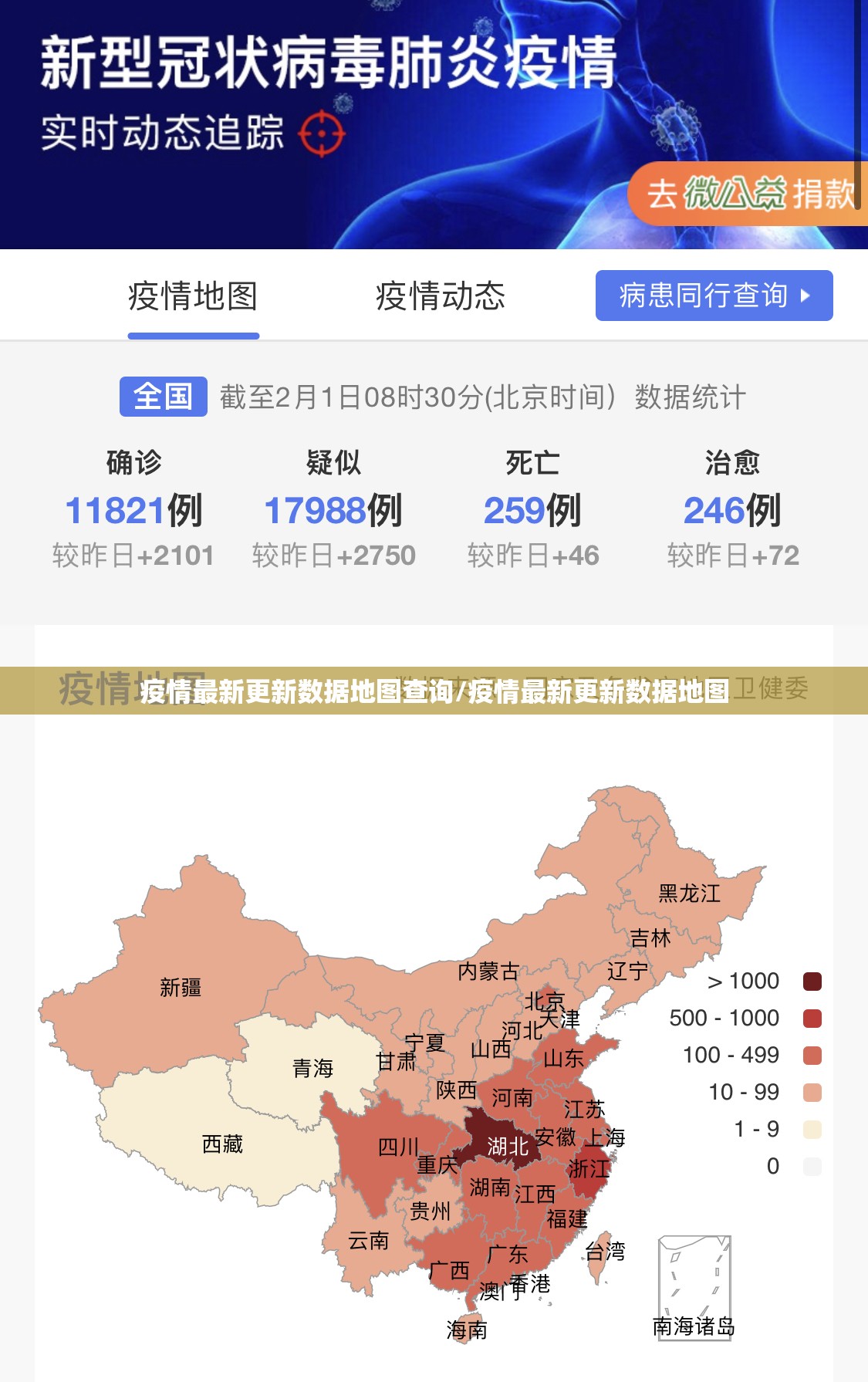Viewport: 868px width, 1382px height.
Task: Switch to the 疫情动态 tab
Action: (440, 296)
